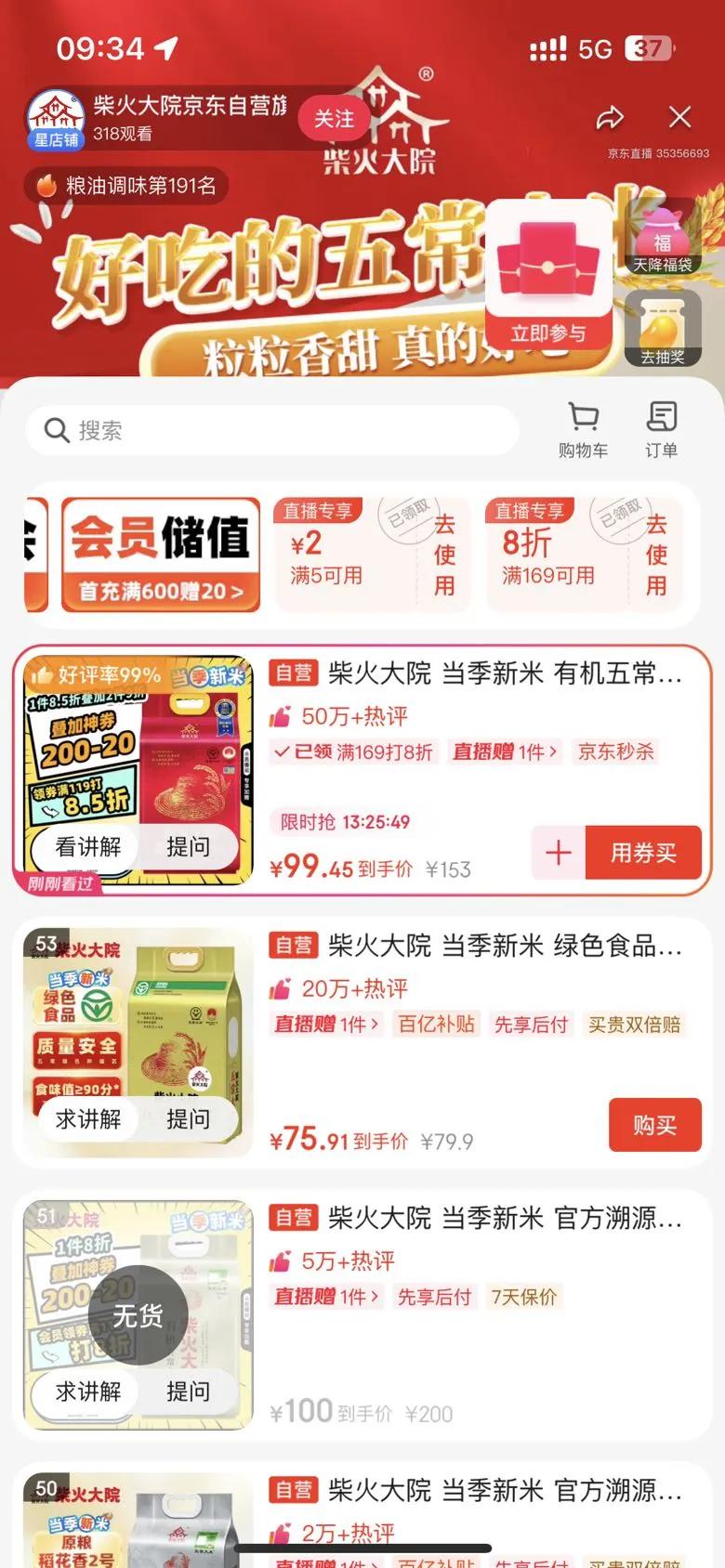725x1568 pixels.
Task: Open the 购物车 shopping cart
Action: [583, 430]
